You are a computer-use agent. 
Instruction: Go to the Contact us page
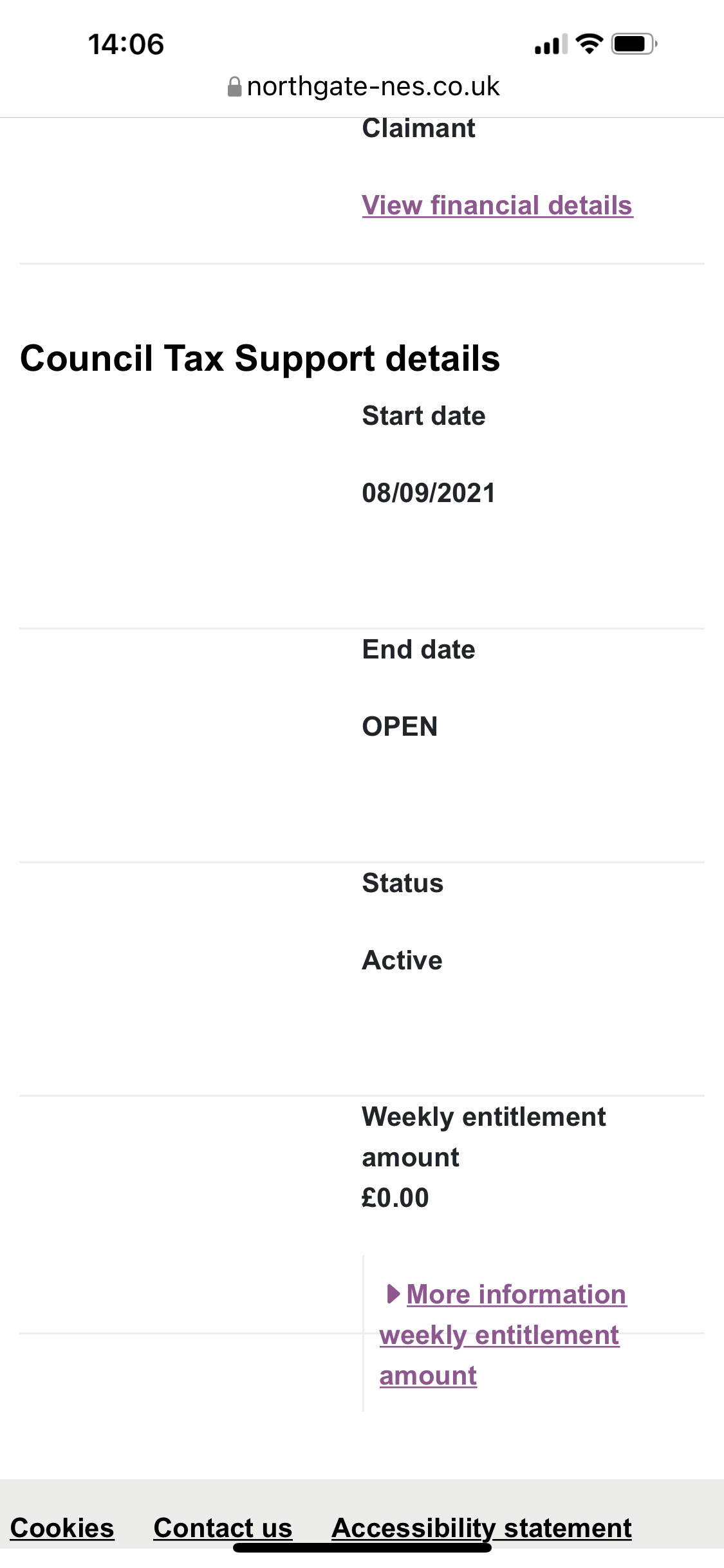tap(223, 1528)
